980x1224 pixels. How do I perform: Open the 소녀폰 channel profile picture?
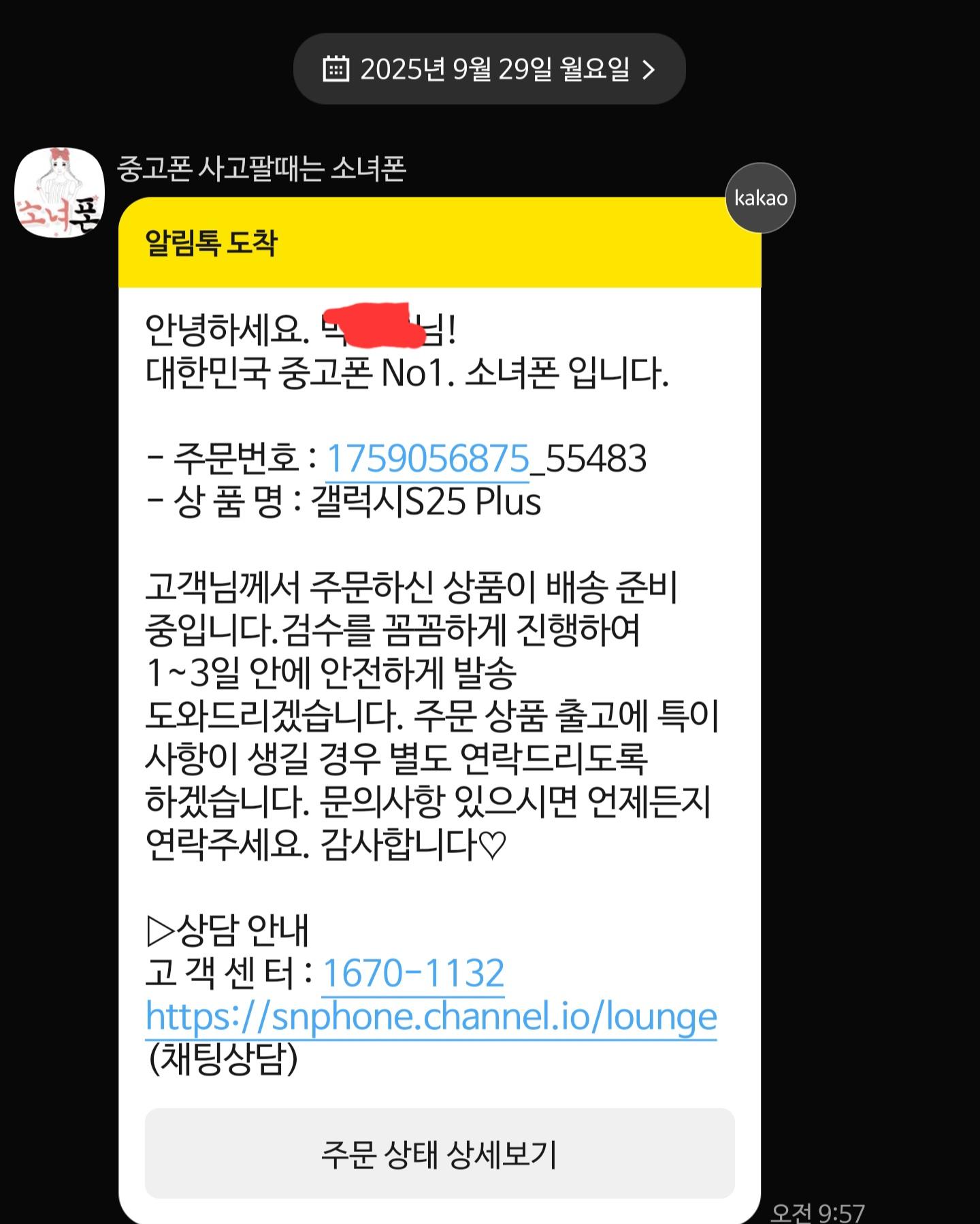(59, 193)
